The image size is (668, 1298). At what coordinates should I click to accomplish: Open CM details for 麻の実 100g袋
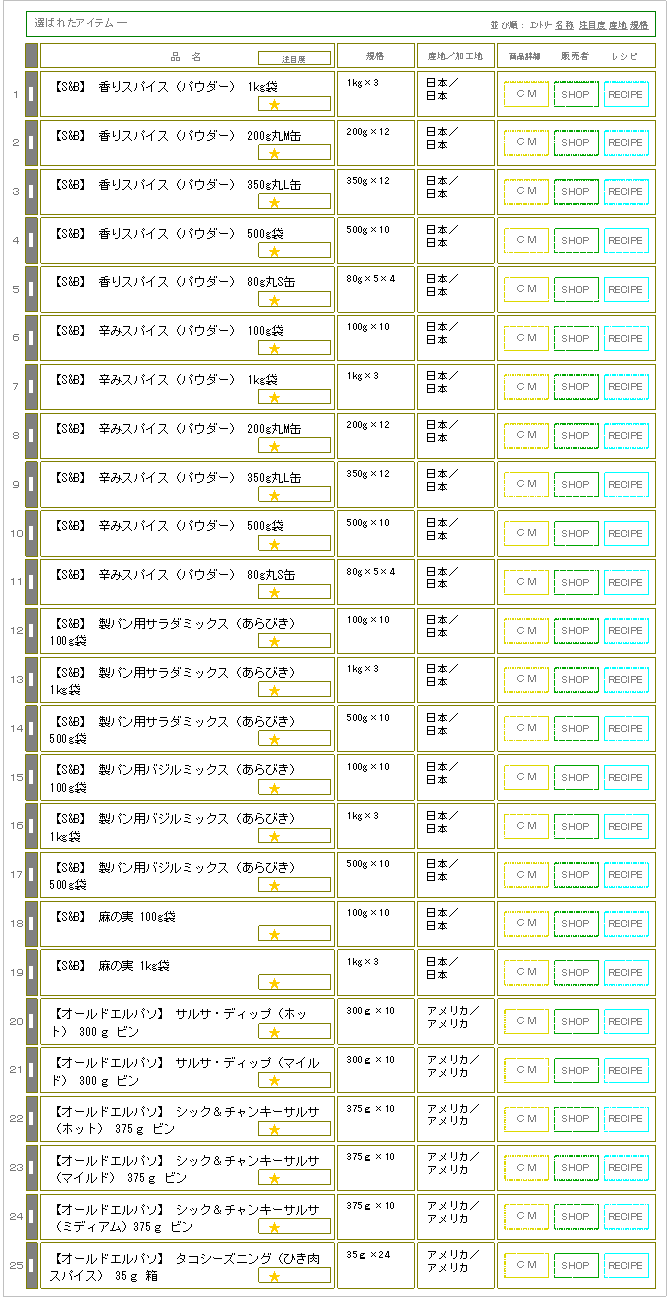(x=526, y=924)
